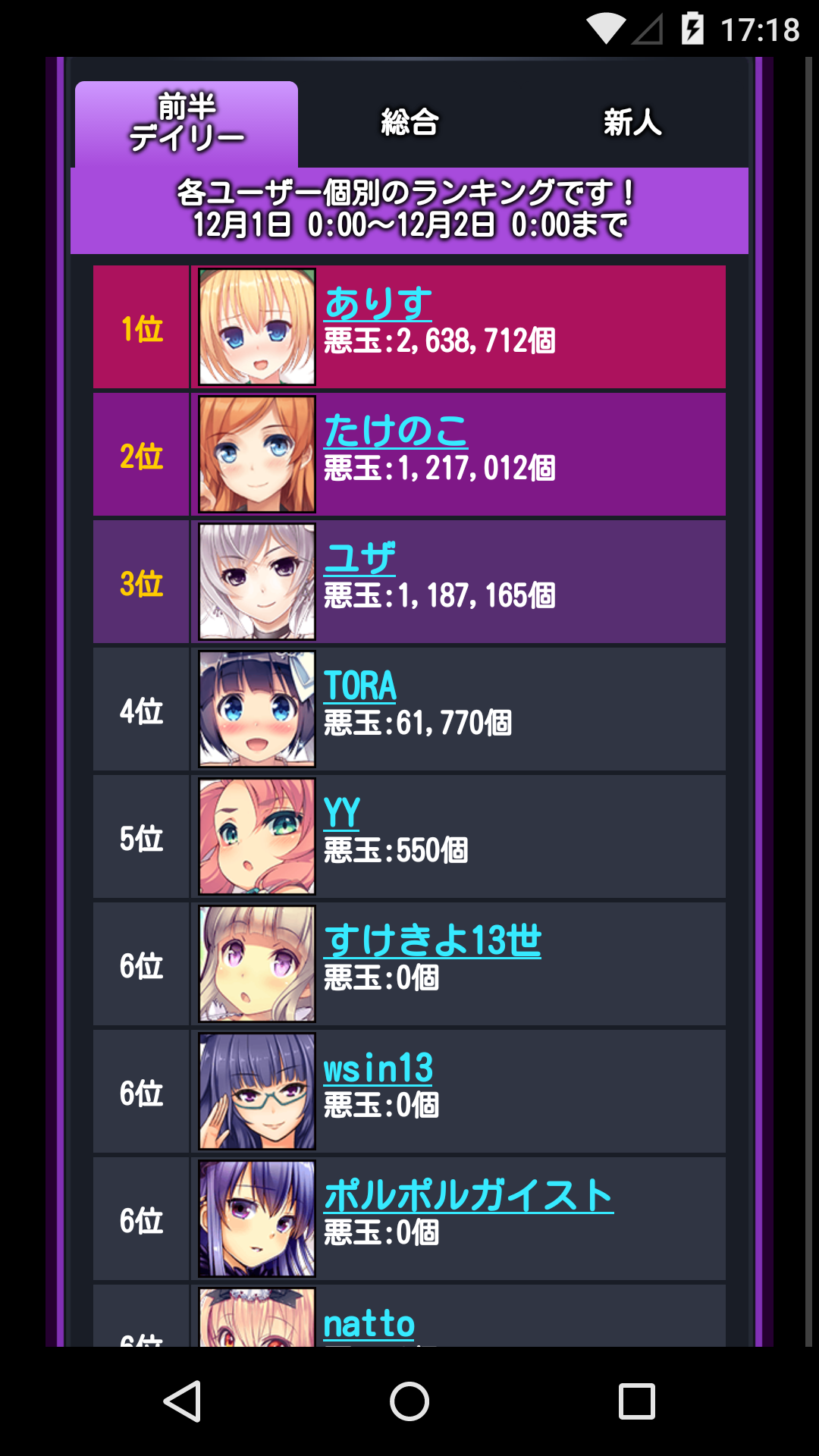The height and width of the screenshot is (1456, 819).
Task: Open natto's profile link
Action: pos(369,1324)
